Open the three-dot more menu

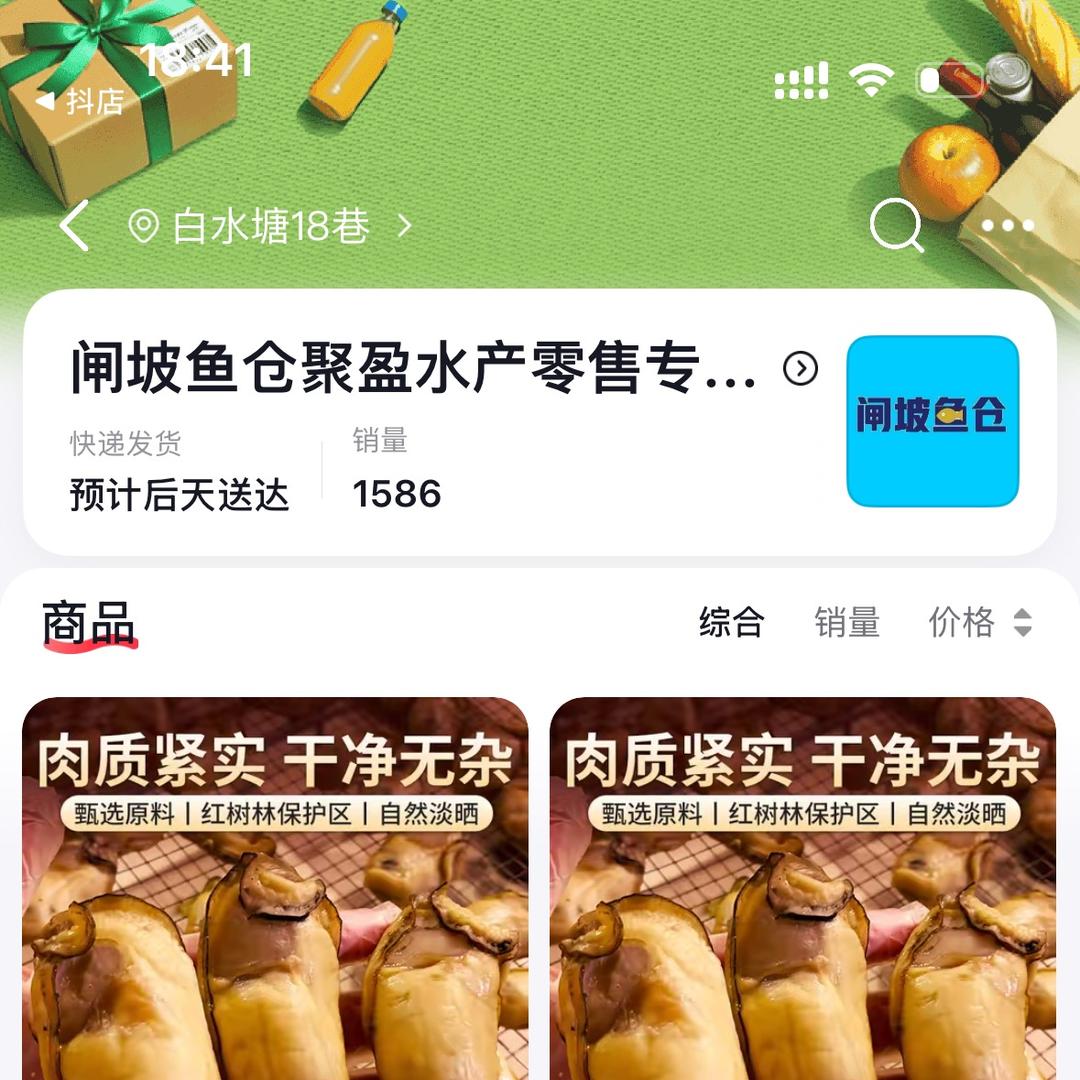click(x=1007, y=226)
